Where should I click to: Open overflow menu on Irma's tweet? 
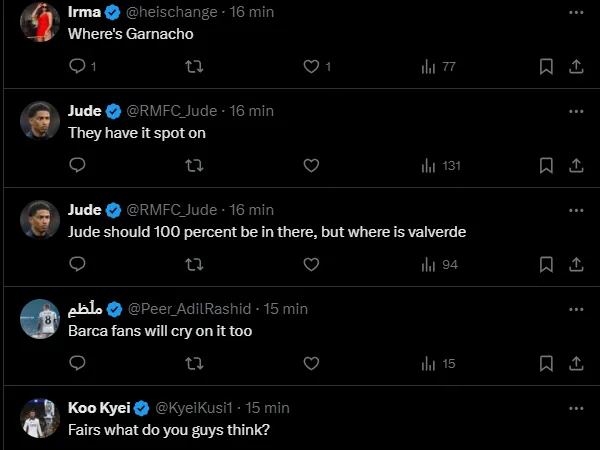(x=576, y=13)
